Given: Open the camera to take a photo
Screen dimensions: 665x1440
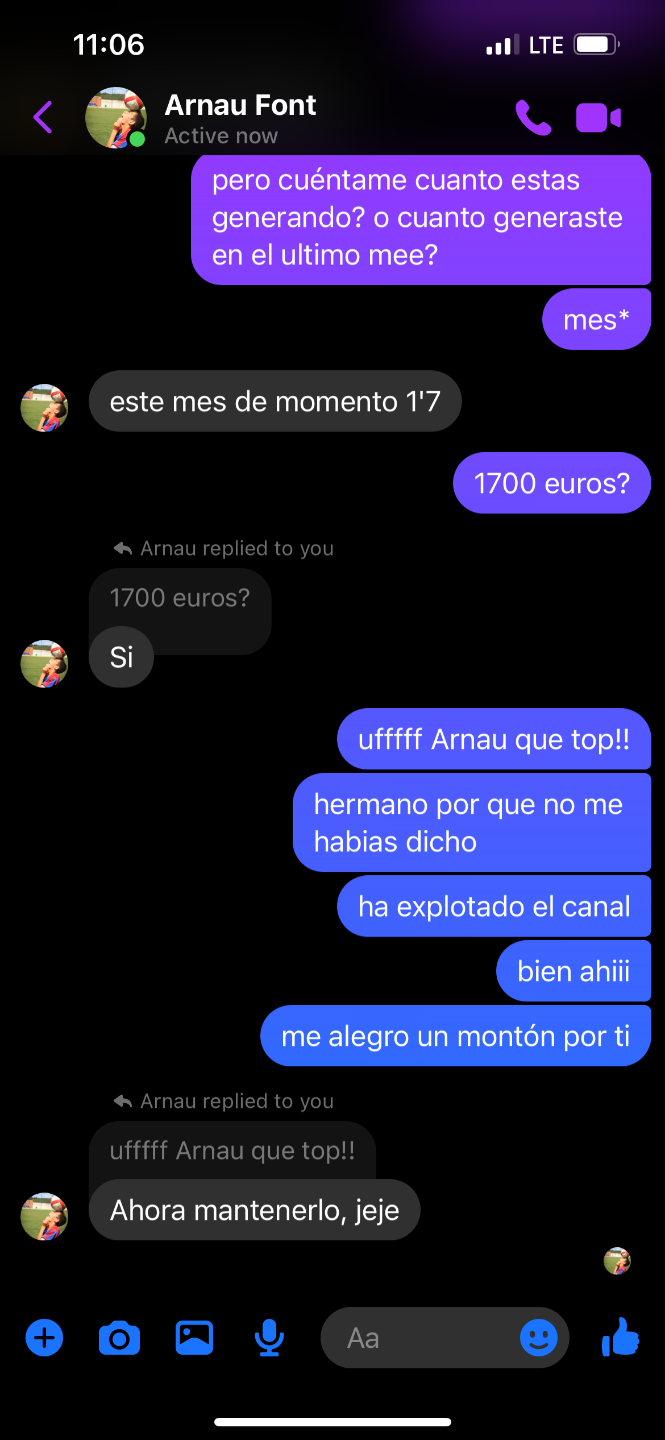Looking at the screenshot, I should [x=119, y=1337].
